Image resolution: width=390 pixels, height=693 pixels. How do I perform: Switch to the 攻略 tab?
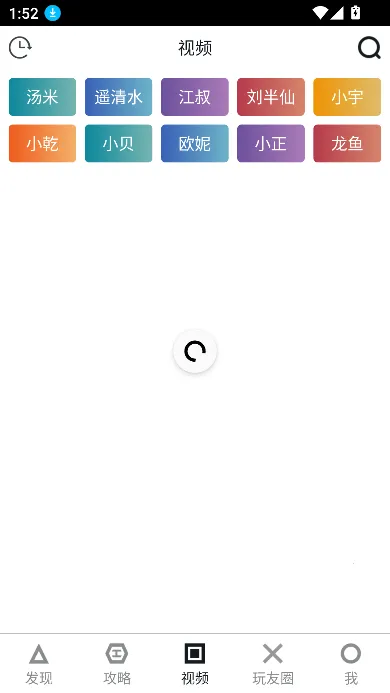click(117, 664)
